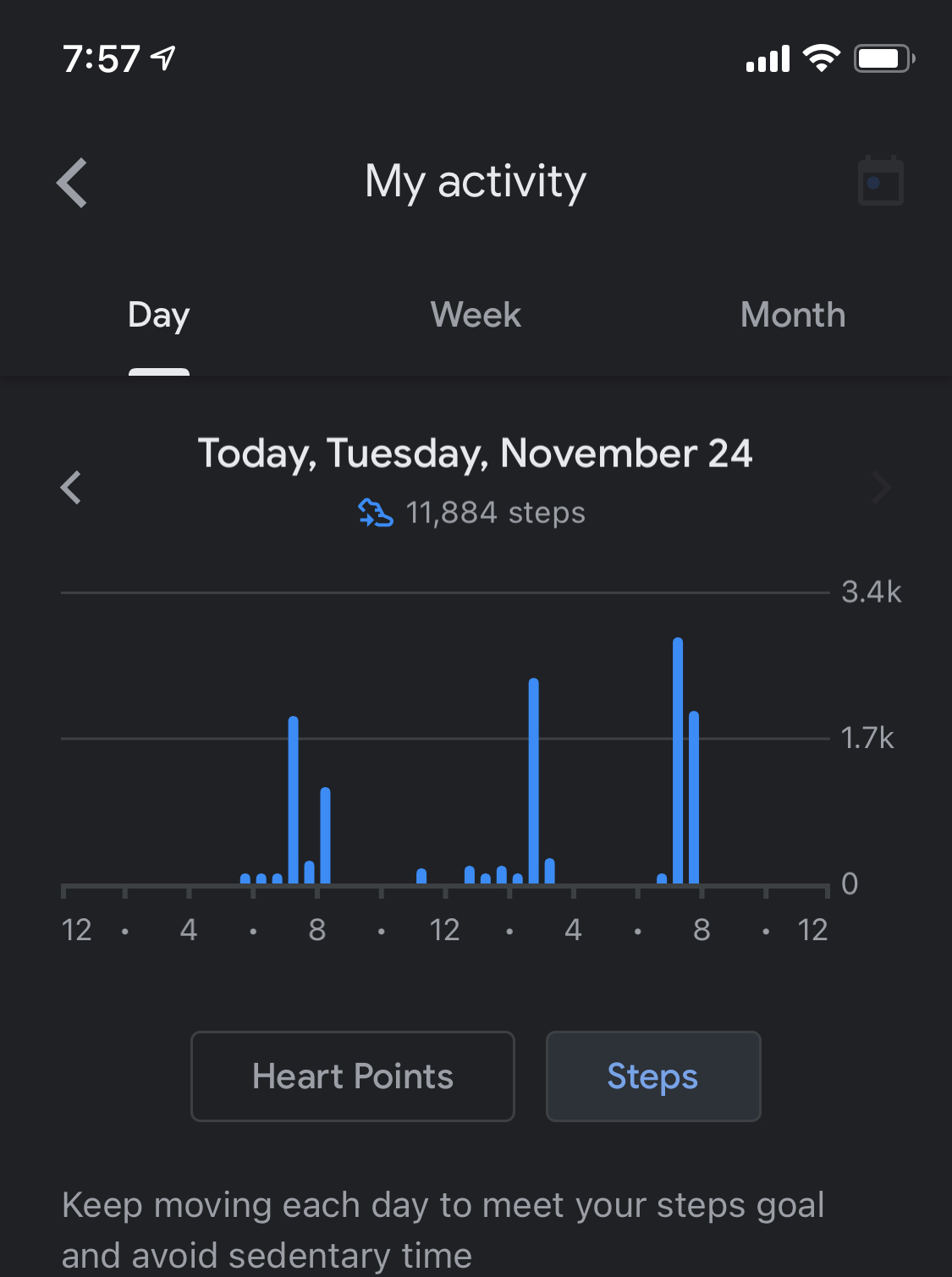Image resolution: width=952 pixels, height=1277 pixels.
Task: Go to the previous day
Action: coord(71,487)
